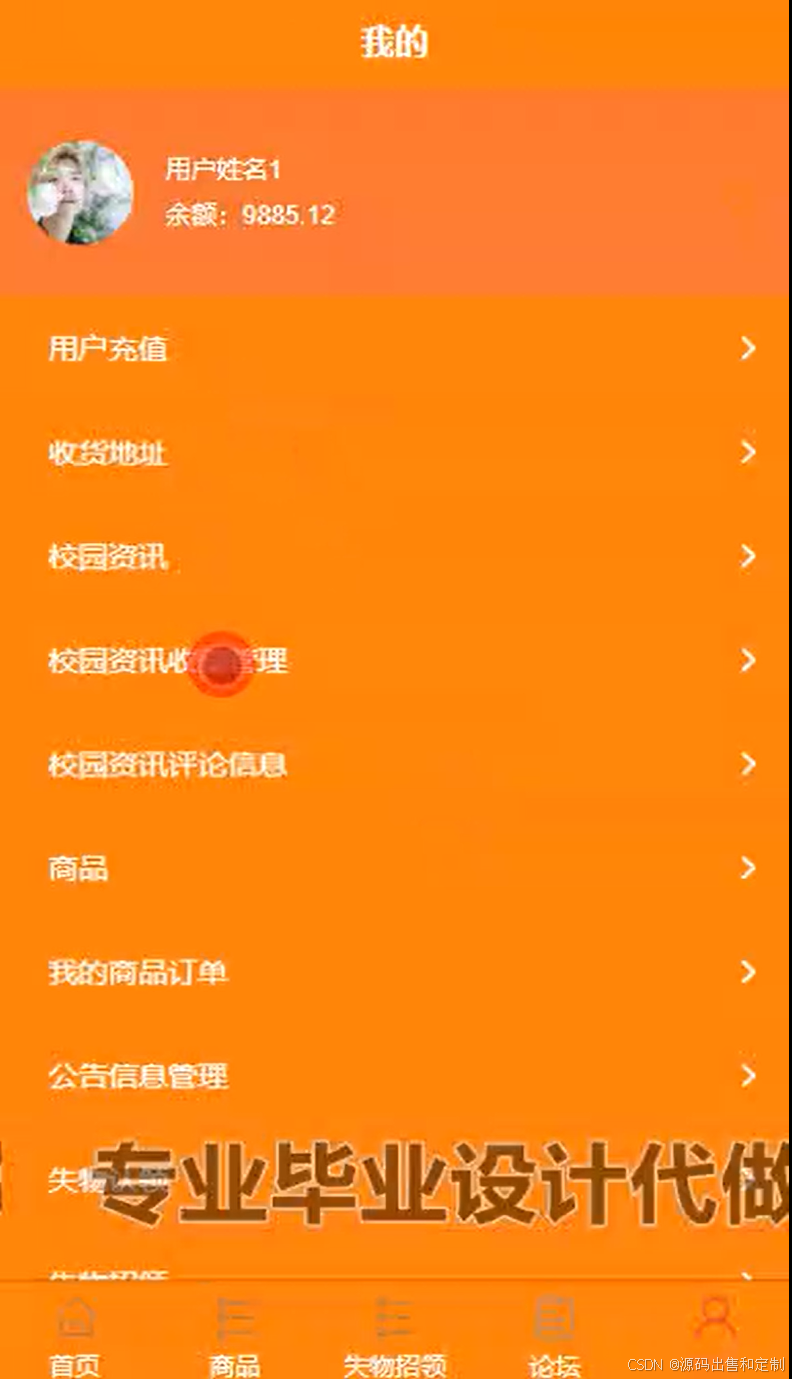Select the home icon in bottom navigation
The height and width of the screenshot is (1379, 792).
coord(75,1320)
